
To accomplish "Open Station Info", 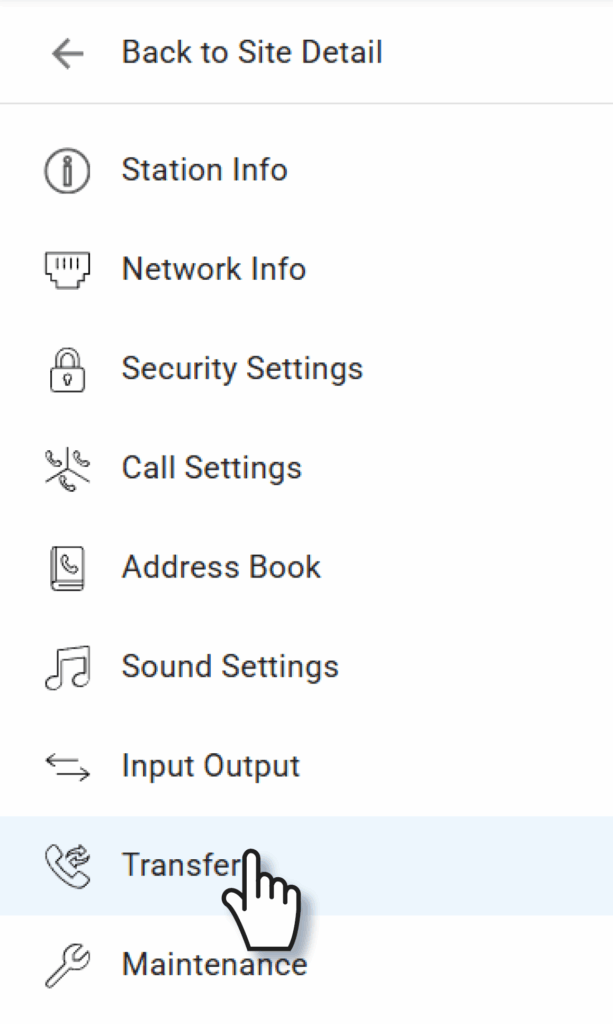I will pyautogui.click(x=204, y=170).
